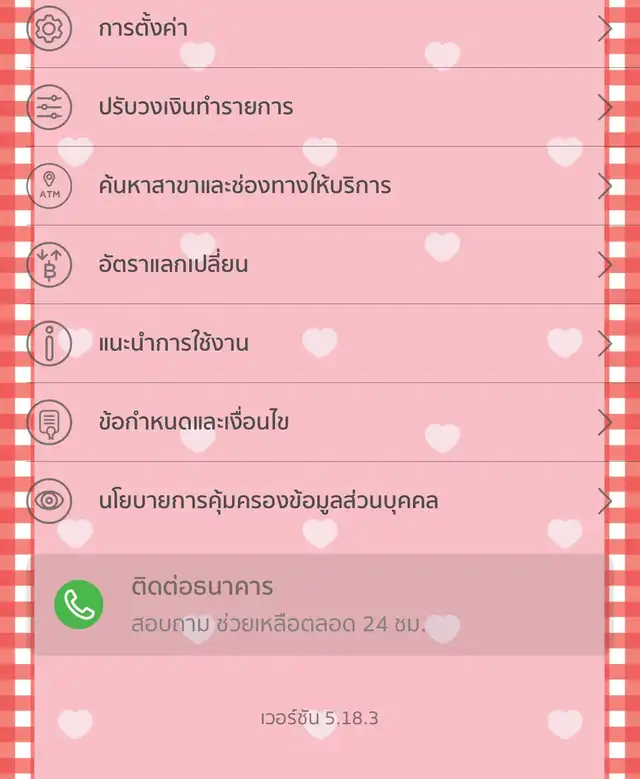Open แนะนำการใช้งาน usage guide
Image resolution: width=640 pixels, height=779 pixels.
point(320,343)
